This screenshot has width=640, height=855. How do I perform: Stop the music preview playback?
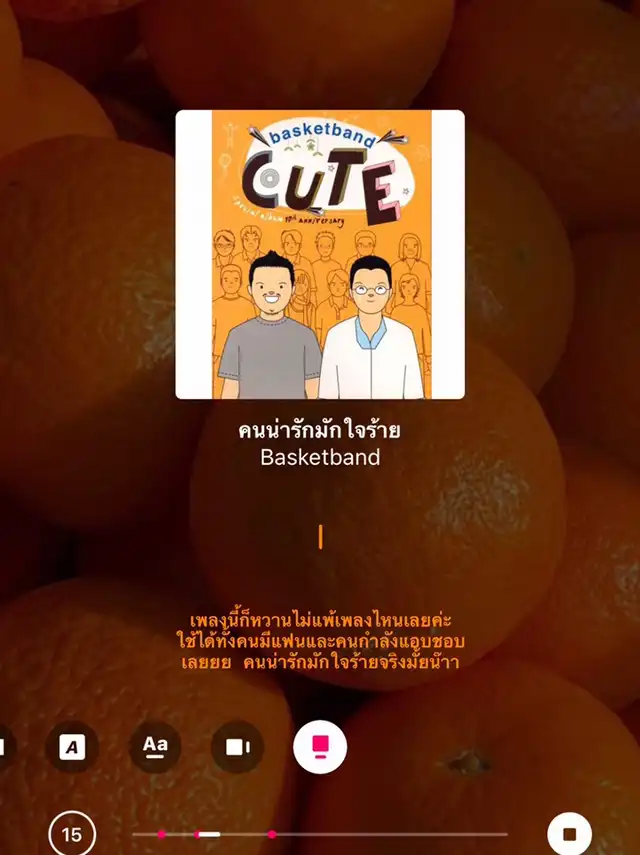click(x=570, y=833)
